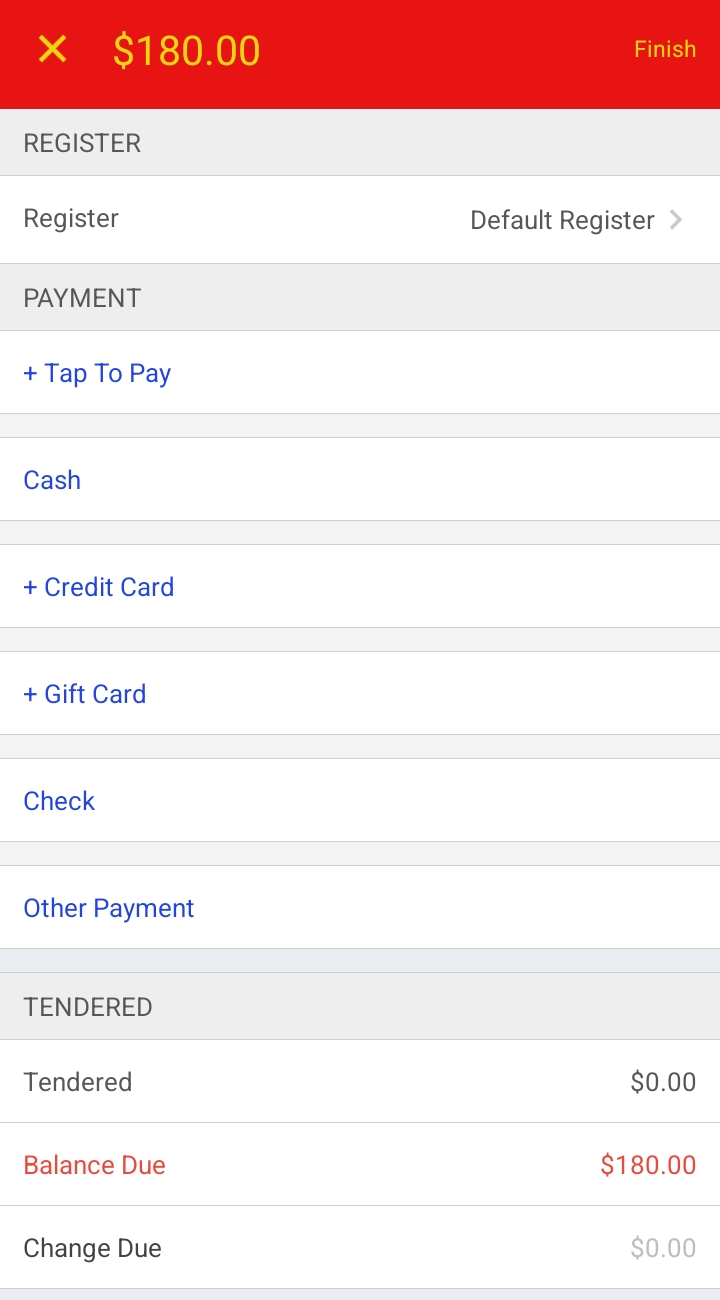Tap Finish to complete the sale
The width and height of the screenshot is (720, 1300).
pos(664,49)
